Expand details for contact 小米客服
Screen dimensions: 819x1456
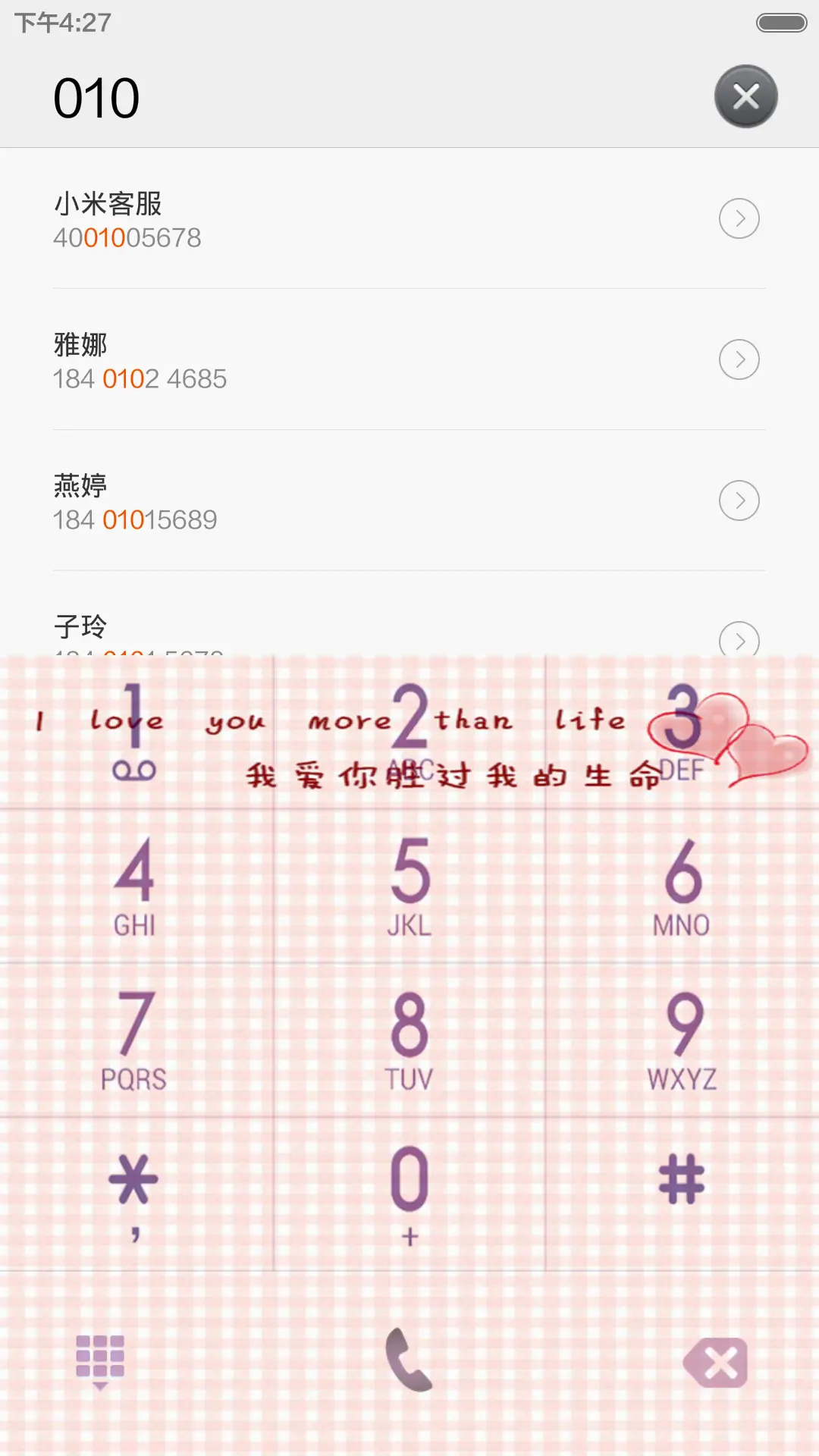pos(739,218)
